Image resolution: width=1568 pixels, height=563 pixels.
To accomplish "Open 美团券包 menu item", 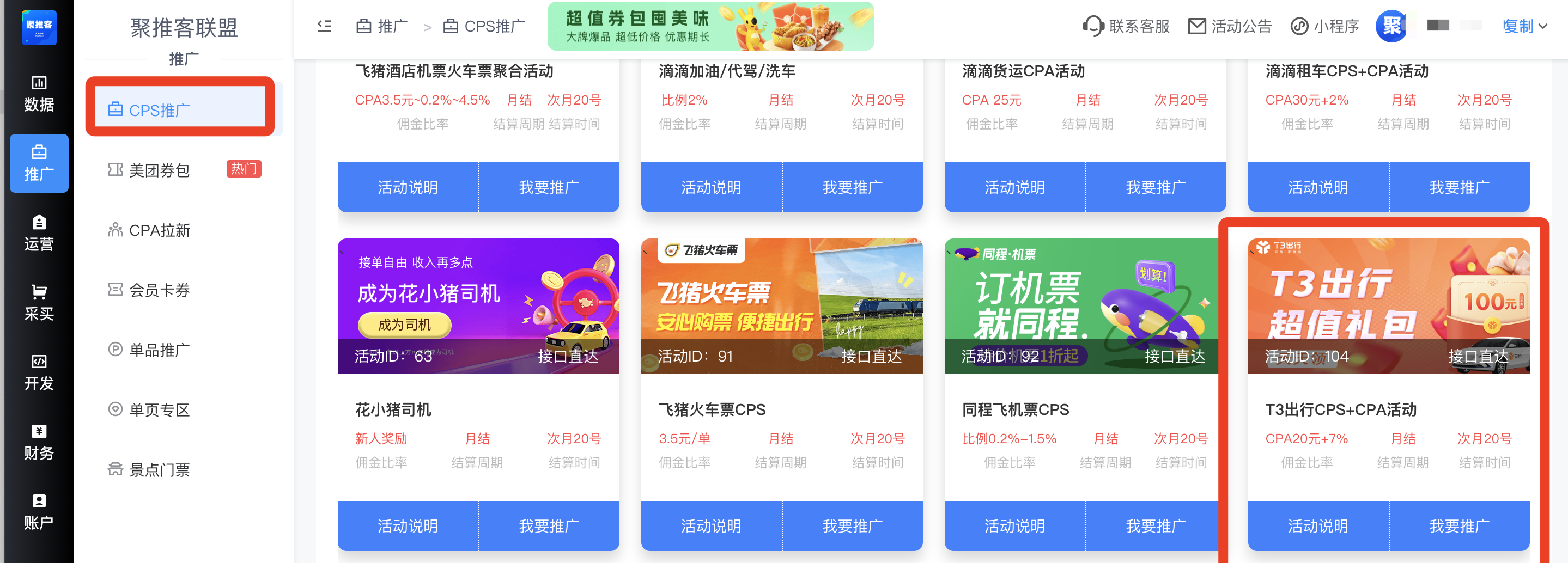I will tap(160, 170).
